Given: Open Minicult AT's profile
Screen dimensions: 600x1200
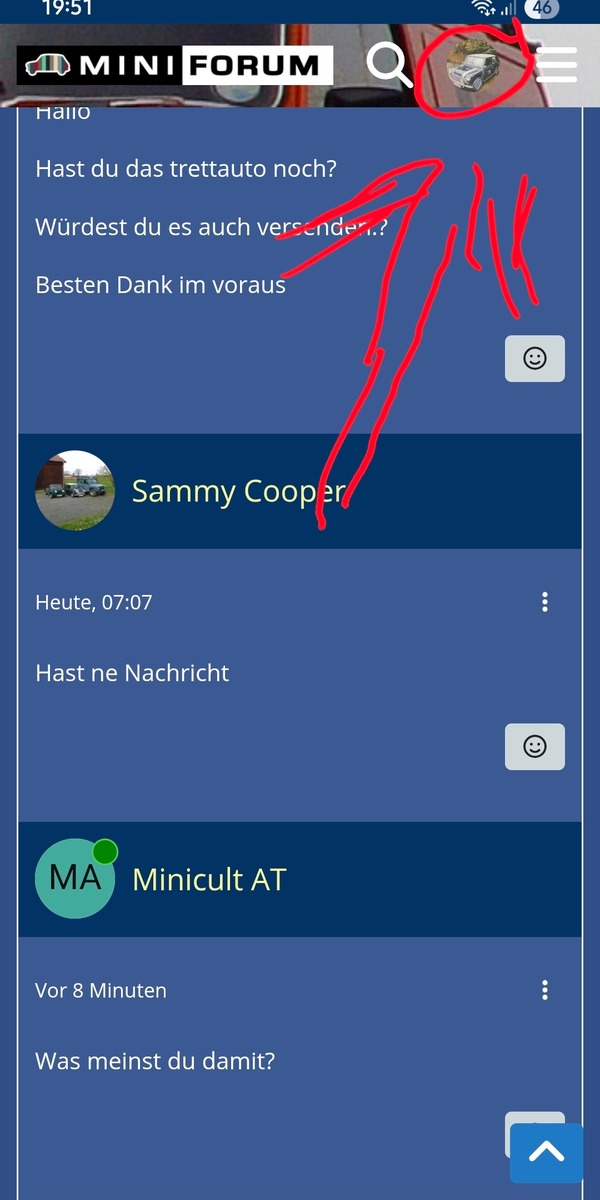Looking at the screenshot, I should [209, 879].
